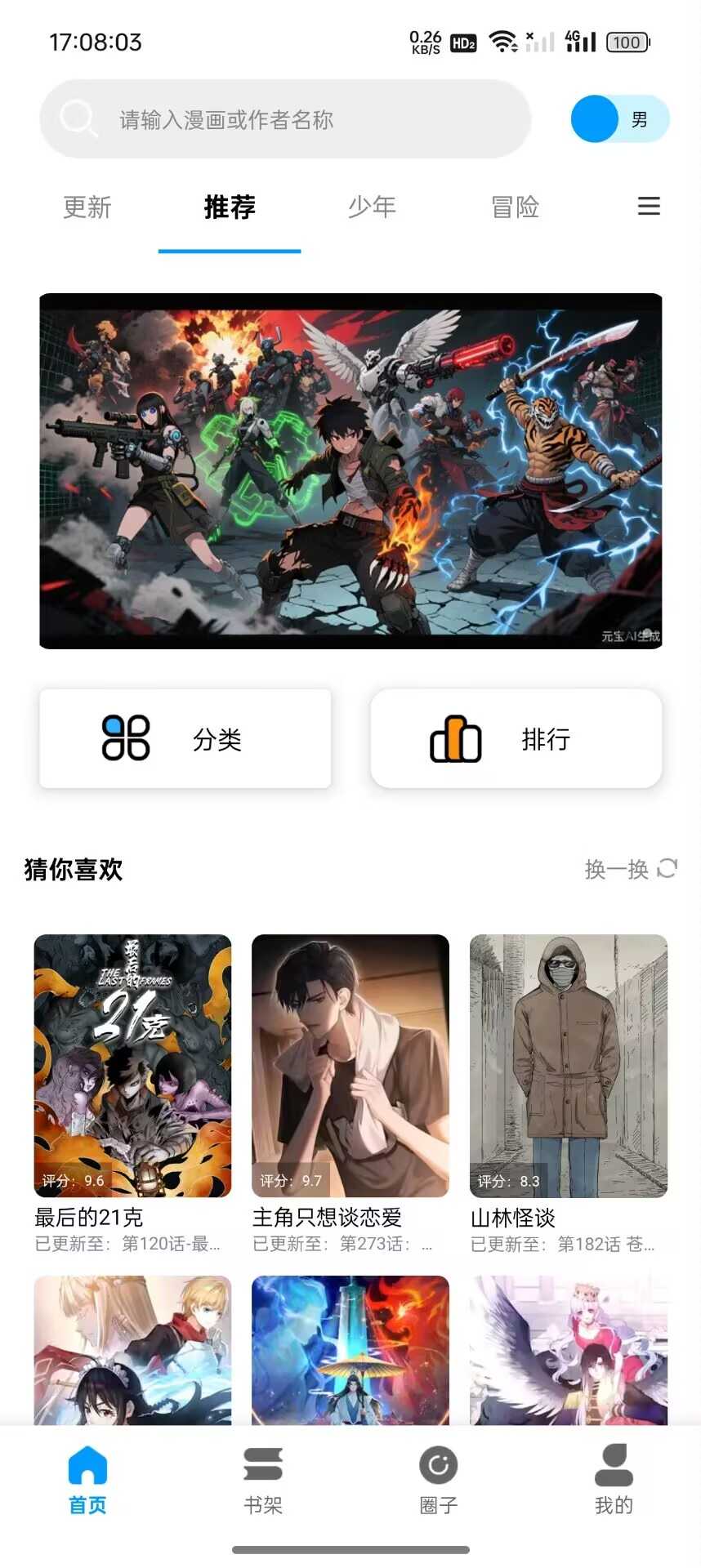
Task: Open the 排行 rankings button
Action: (516, 739)
